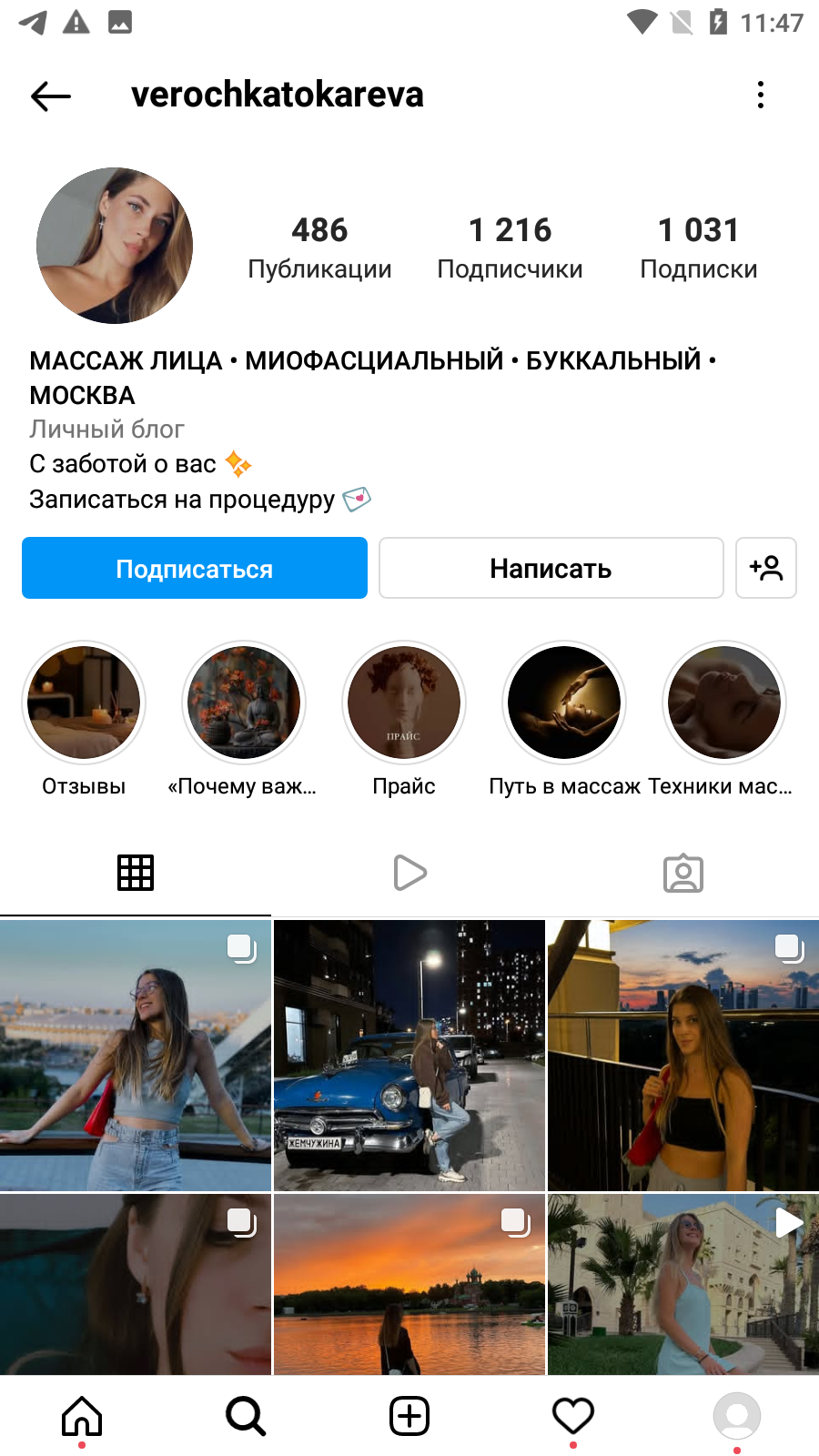Image resolution: width=819 pixels, height=1456 pixels.
Task: Open the Прайс story highlight
Action: tap(404, 703)
